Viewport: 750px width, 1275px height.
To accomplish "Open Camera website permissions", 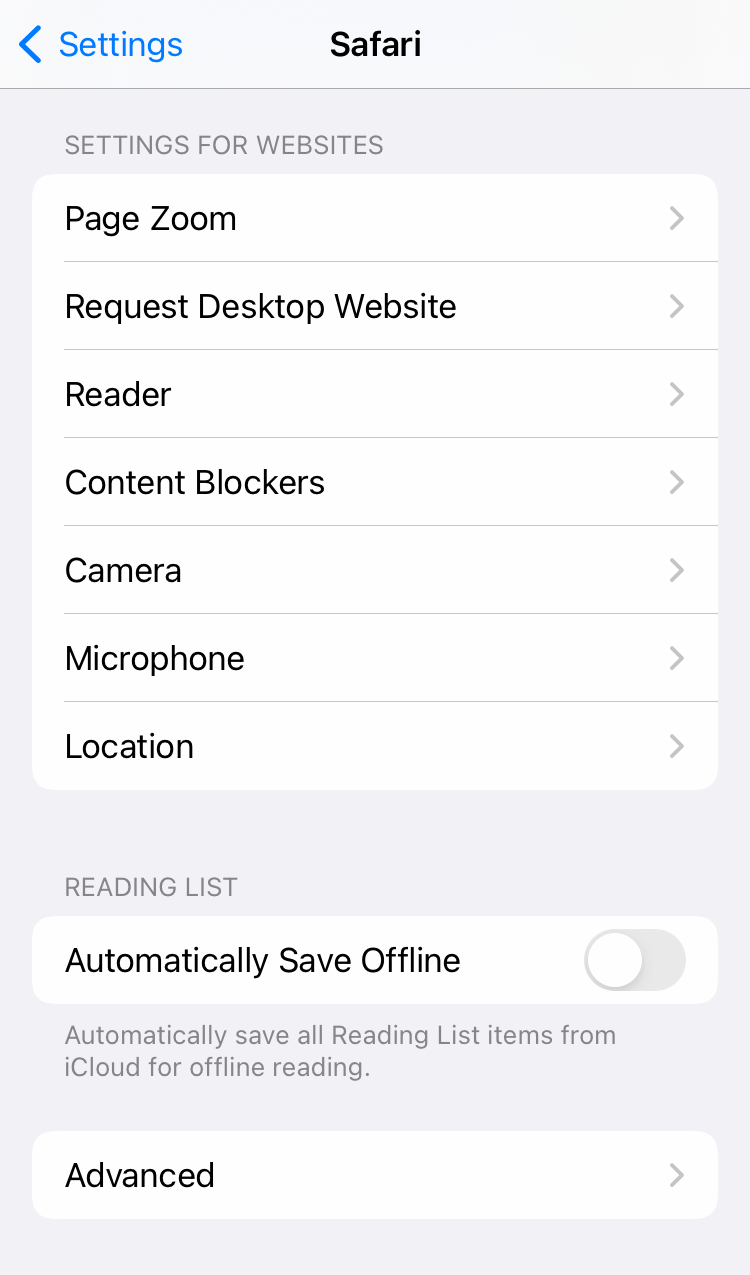I will pyautogui.click(x=375, y=570).
